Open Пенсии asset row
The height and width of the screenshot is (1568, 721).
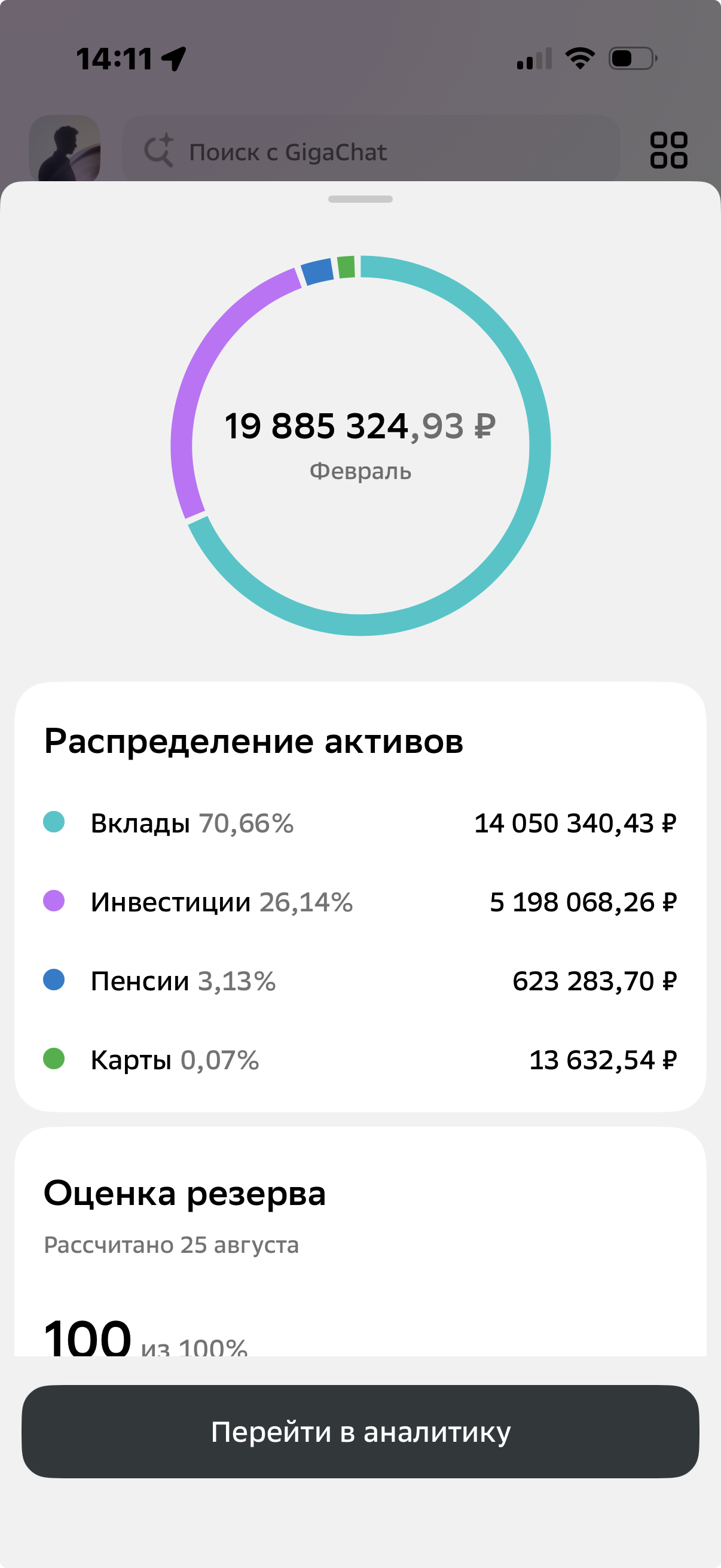point(360,981)
